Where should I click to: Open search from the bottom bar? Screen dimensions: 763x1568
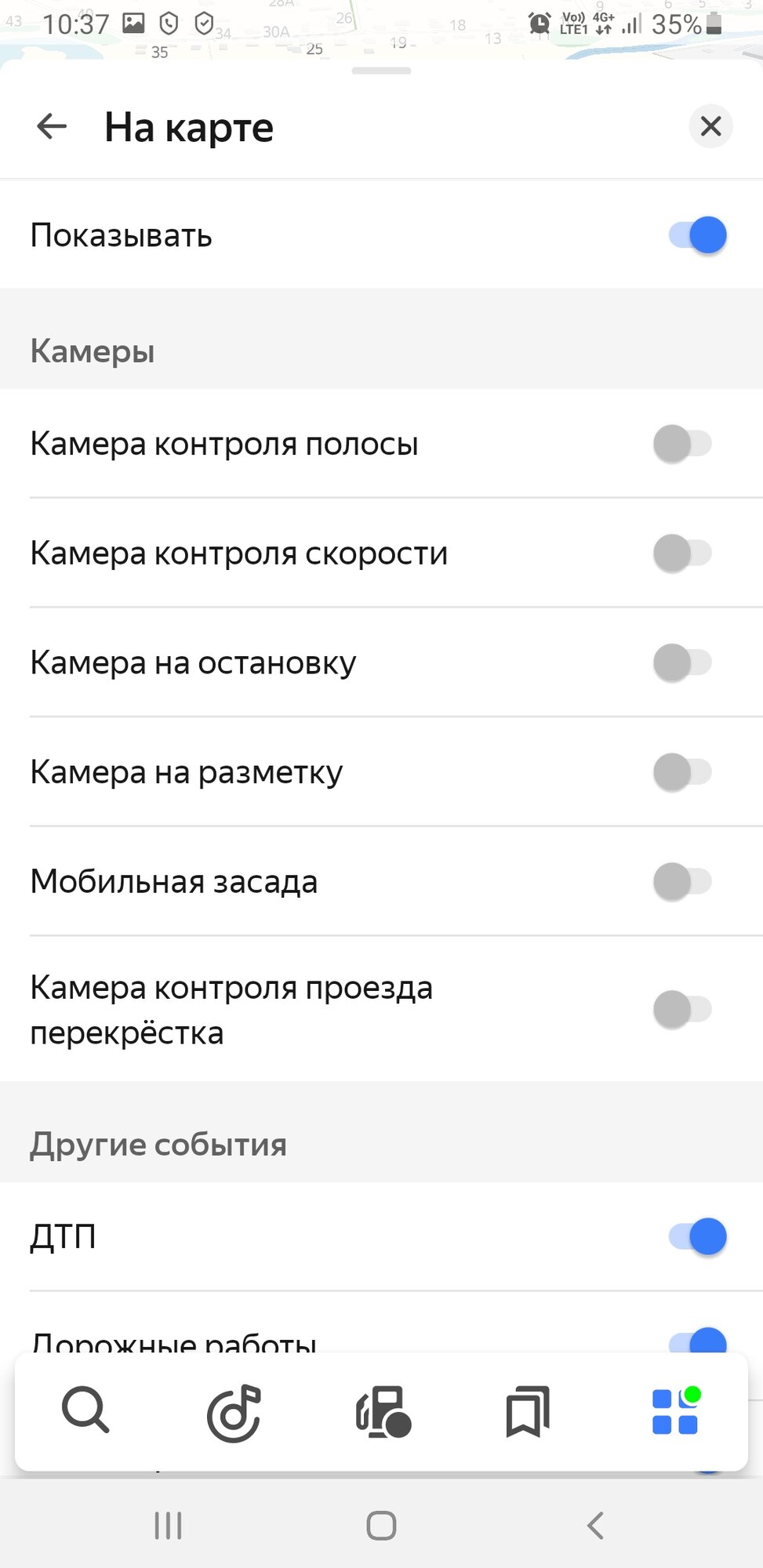coord(85,1410)
